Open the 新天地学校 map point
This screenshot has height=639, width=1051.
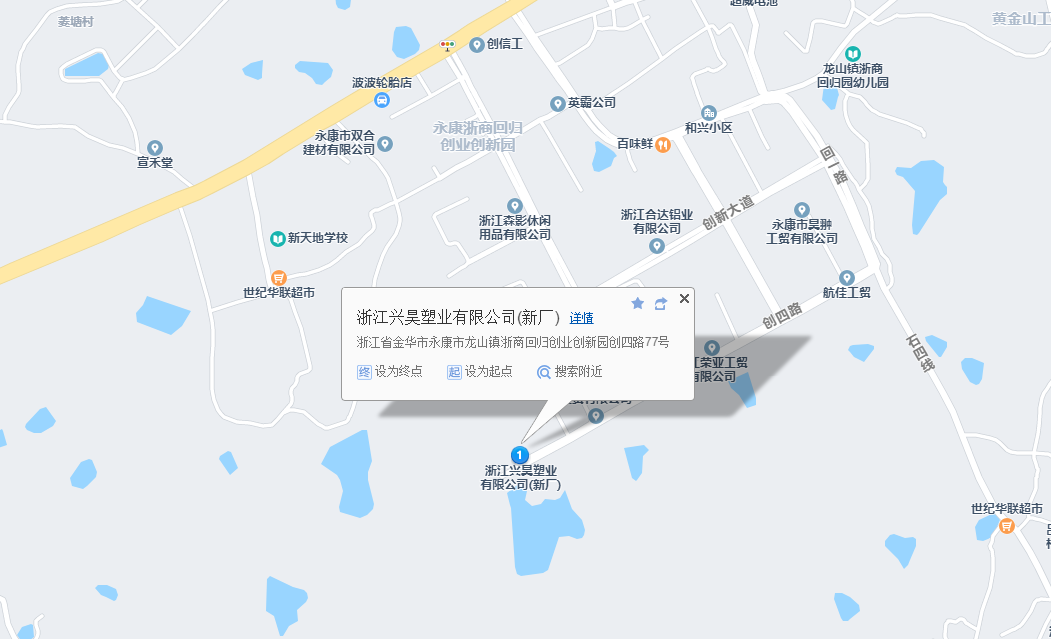[x=278, y=238]
